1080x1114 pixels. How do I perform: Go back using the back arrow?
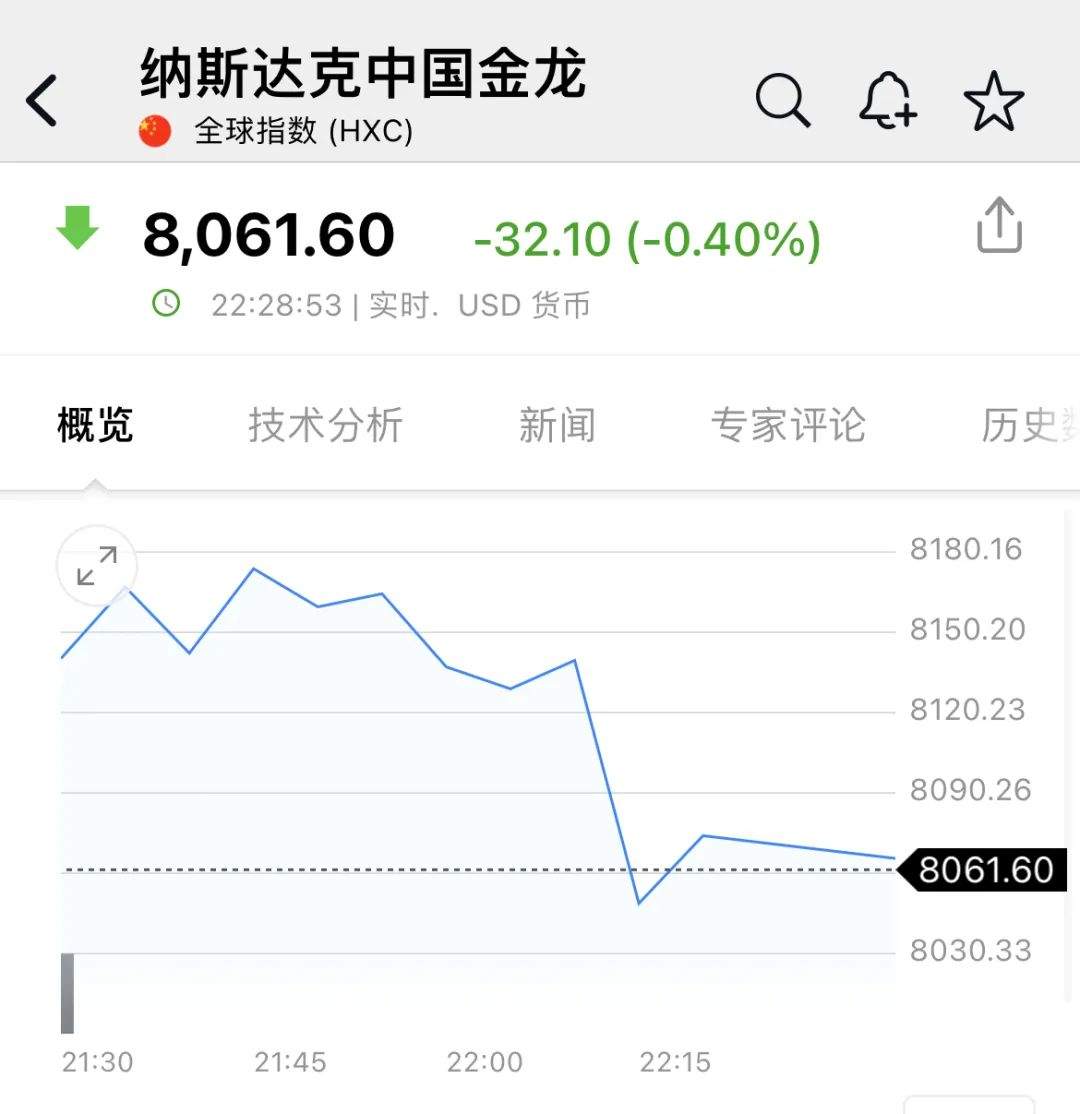pyautogui.click(x=42, y=101)
